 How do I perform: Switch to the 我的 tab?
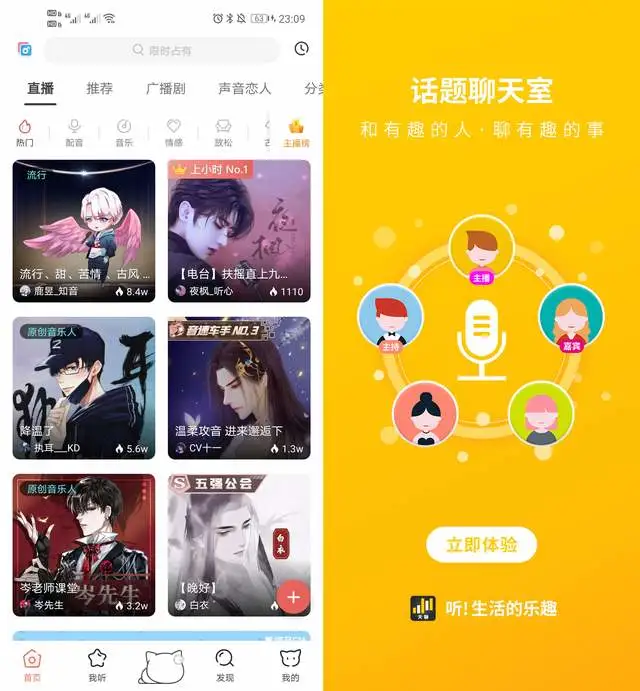pos(290,663)
